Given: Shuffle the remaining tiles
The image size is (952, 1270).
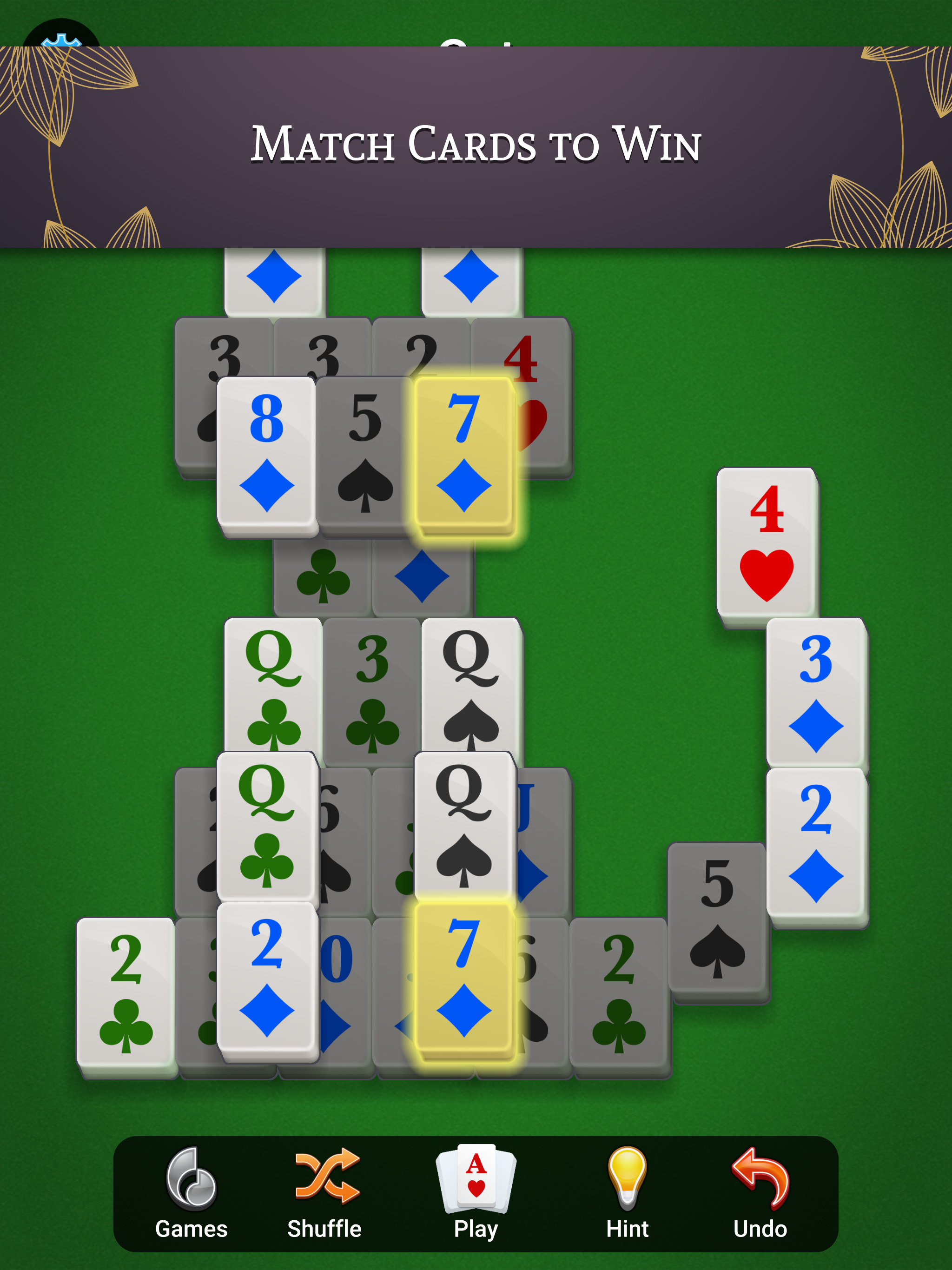Looking at the screenshot, I should [x=325, y=1193].
